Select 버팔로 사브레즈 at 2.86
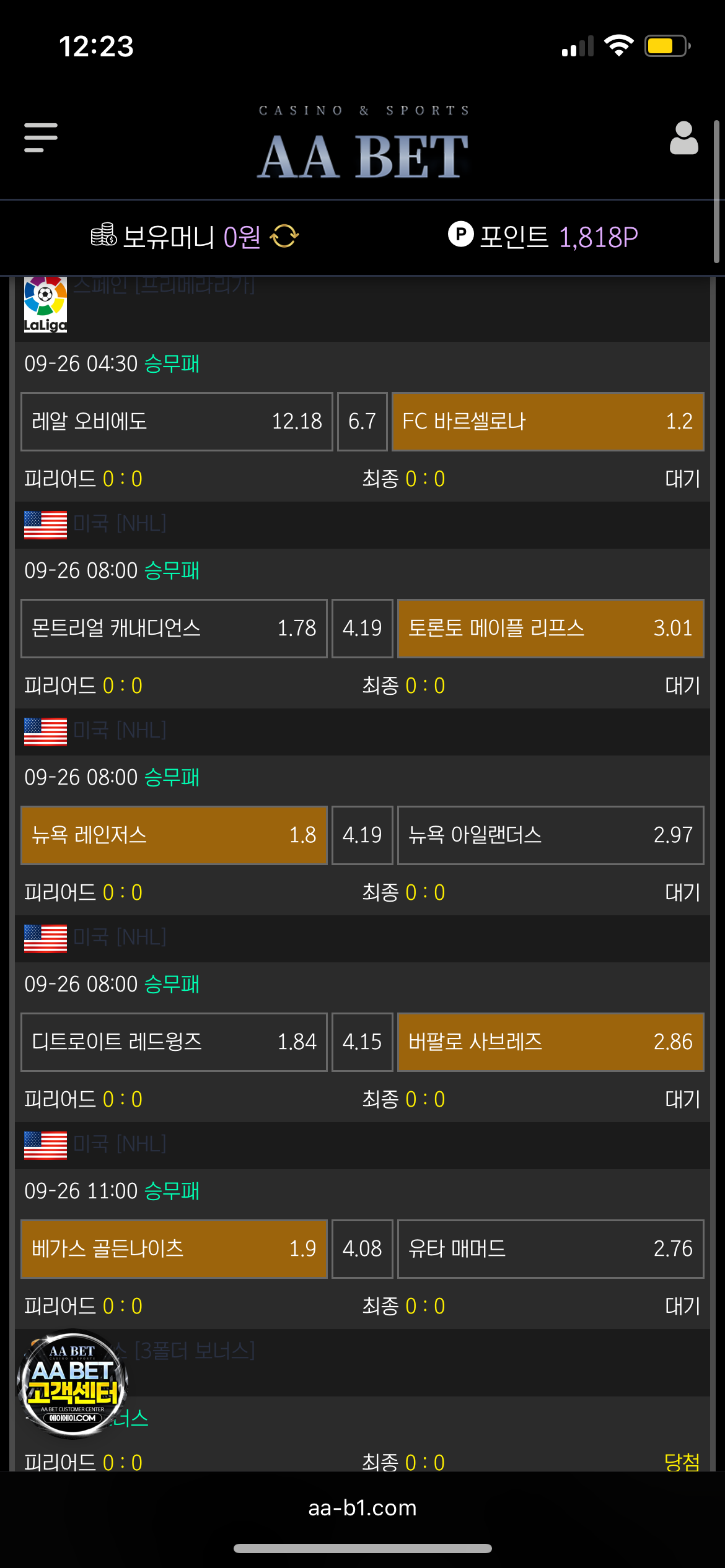Viewport: 725px width, 1568px height. pyautogui.click(x=550, y=1042)
